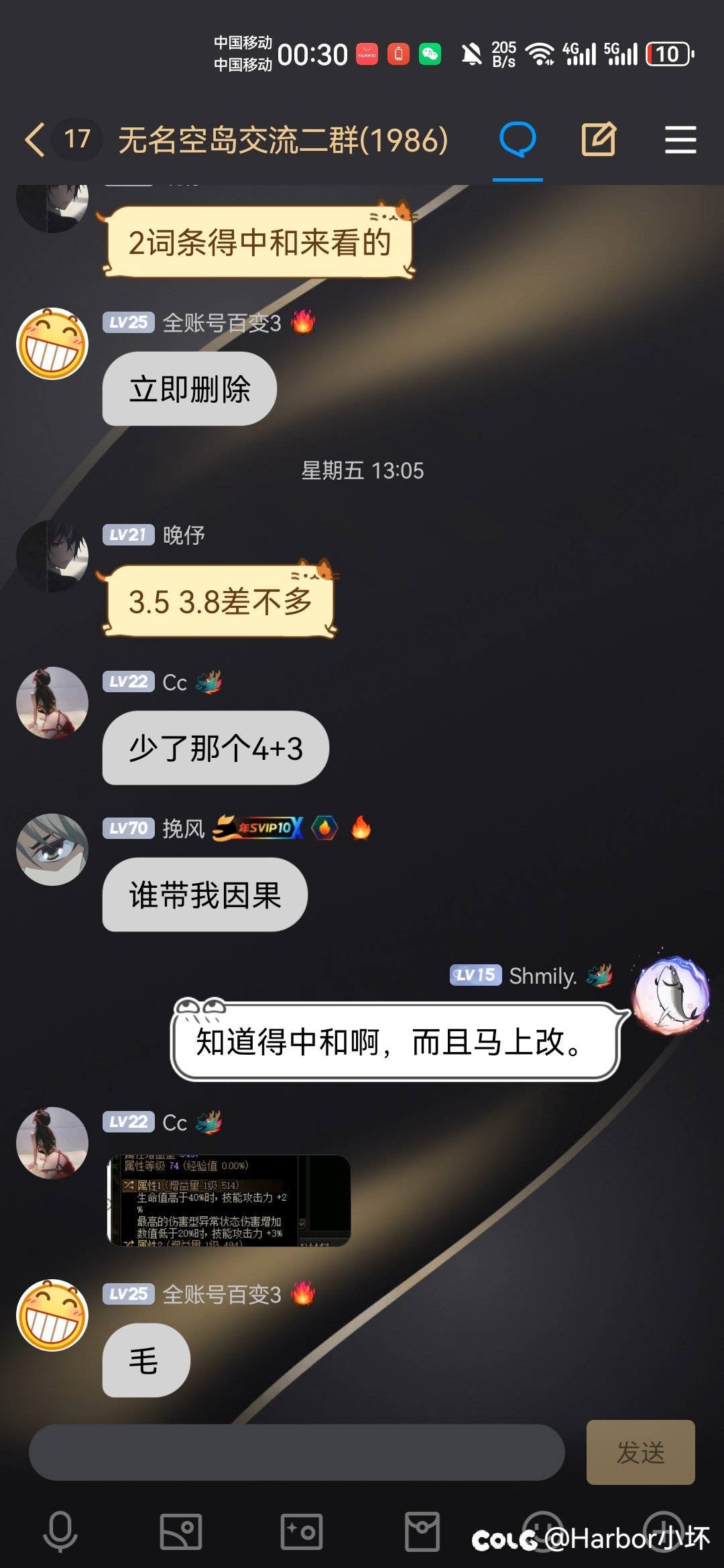This screenshot has height=1568, width=724.
Task: Tap the message input field
Action: (296, 1452)
